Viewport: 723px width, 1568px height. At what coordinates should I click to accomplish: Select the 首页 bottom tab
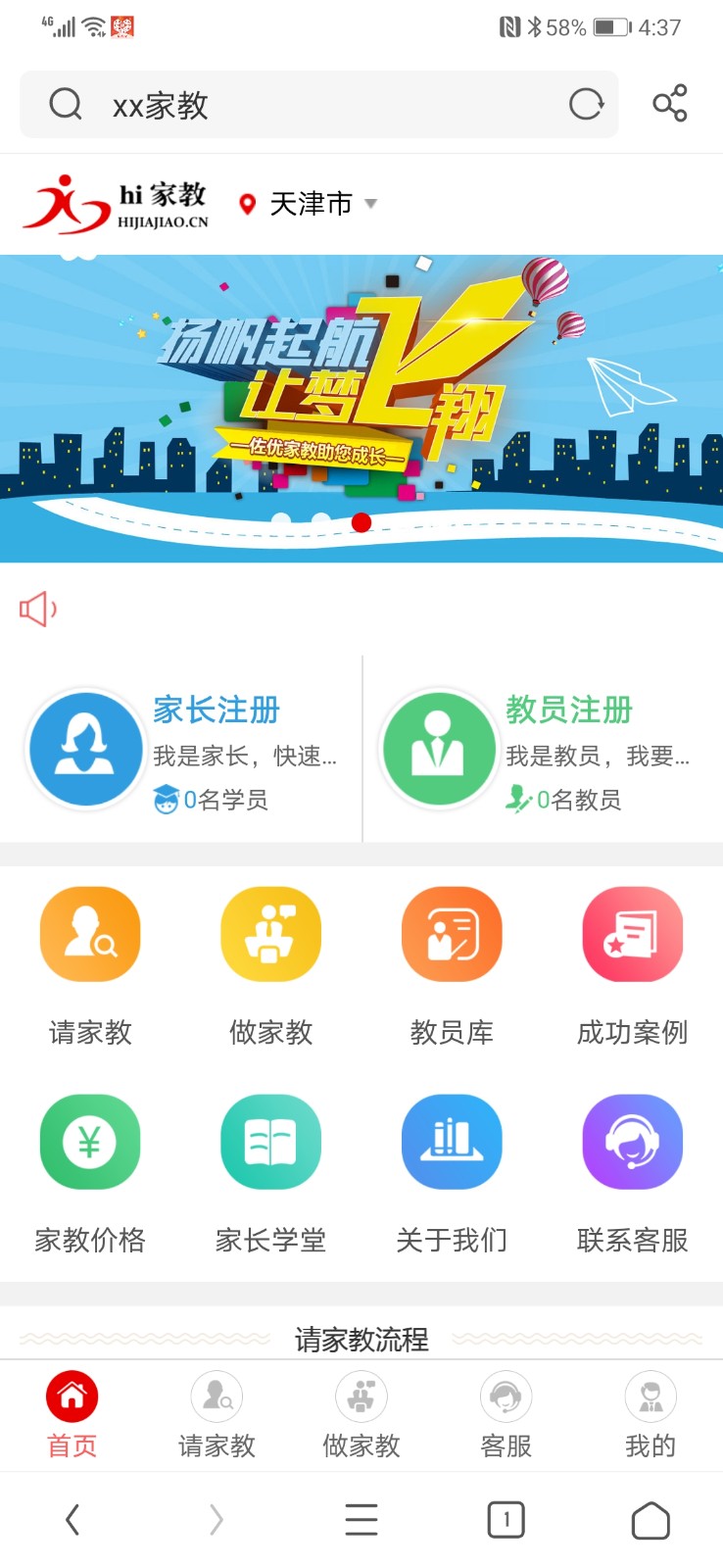pyautogui.click(x=72, y=1415)
